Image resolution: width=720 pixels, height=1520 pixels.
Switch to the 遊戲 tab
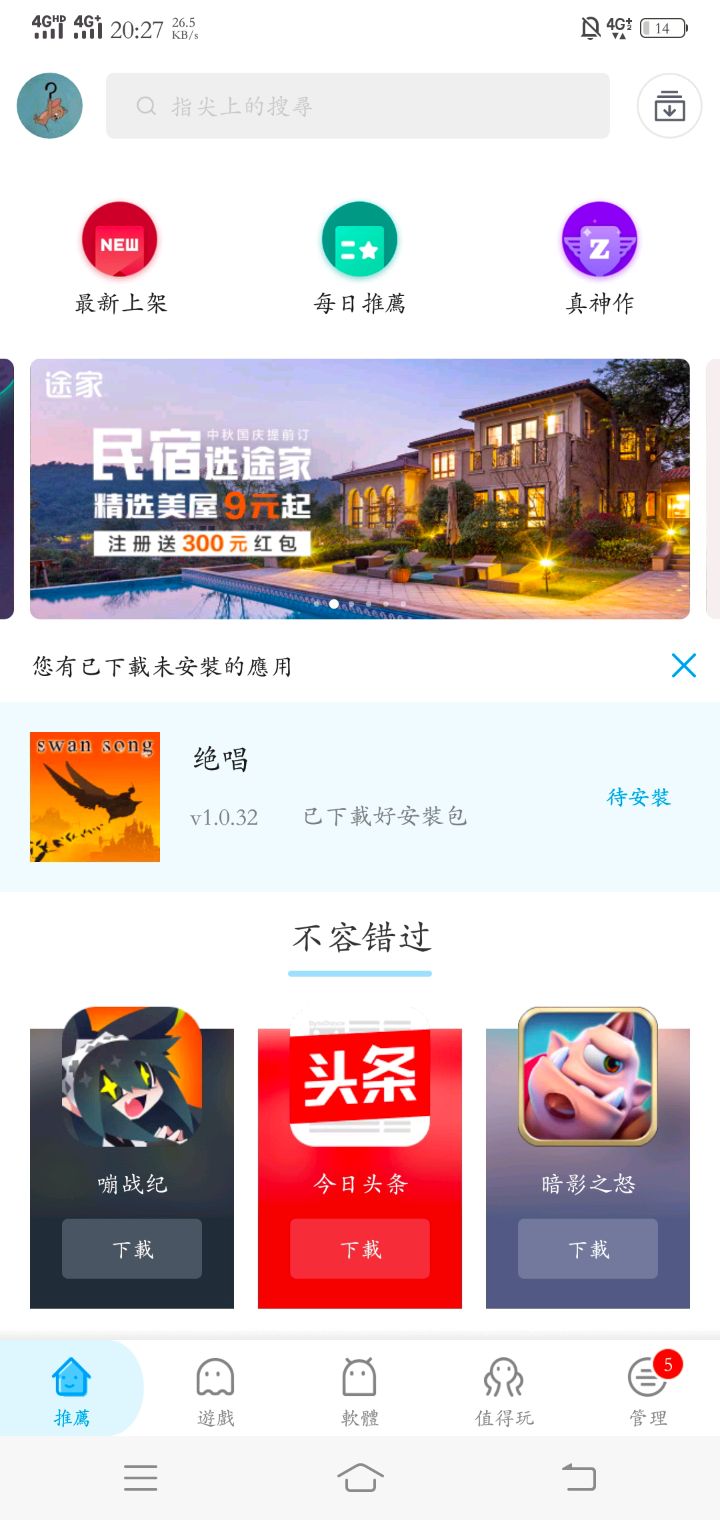(215, 1390)
